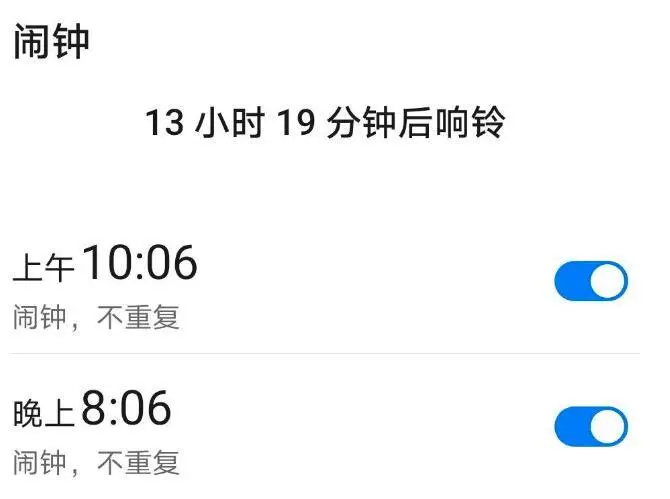The image size is (670, 499).
Task: Turn off the 上午10:06 alarm switch
Action: tap(591, 282)
